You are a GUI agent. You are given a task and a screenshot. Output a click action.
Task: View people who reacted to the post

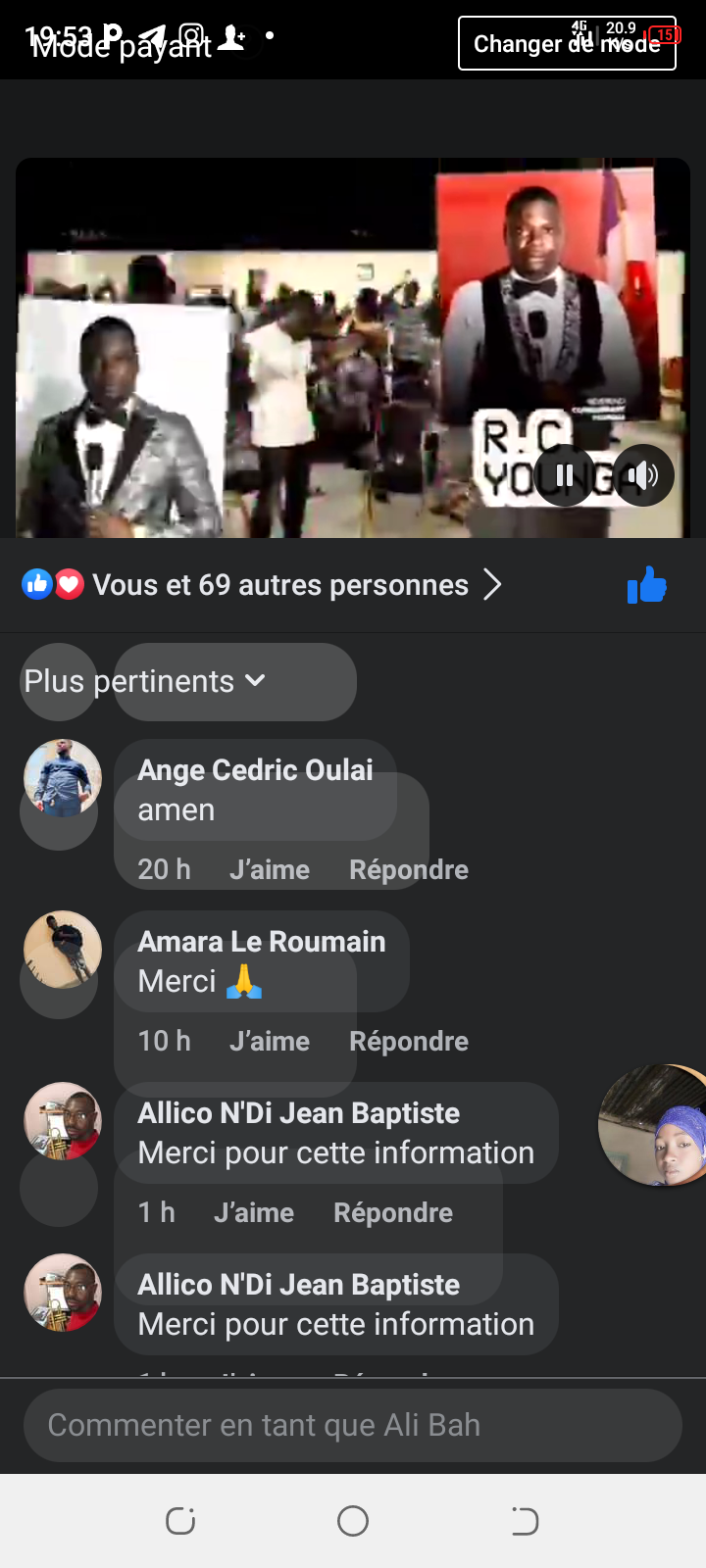point(279,585)
